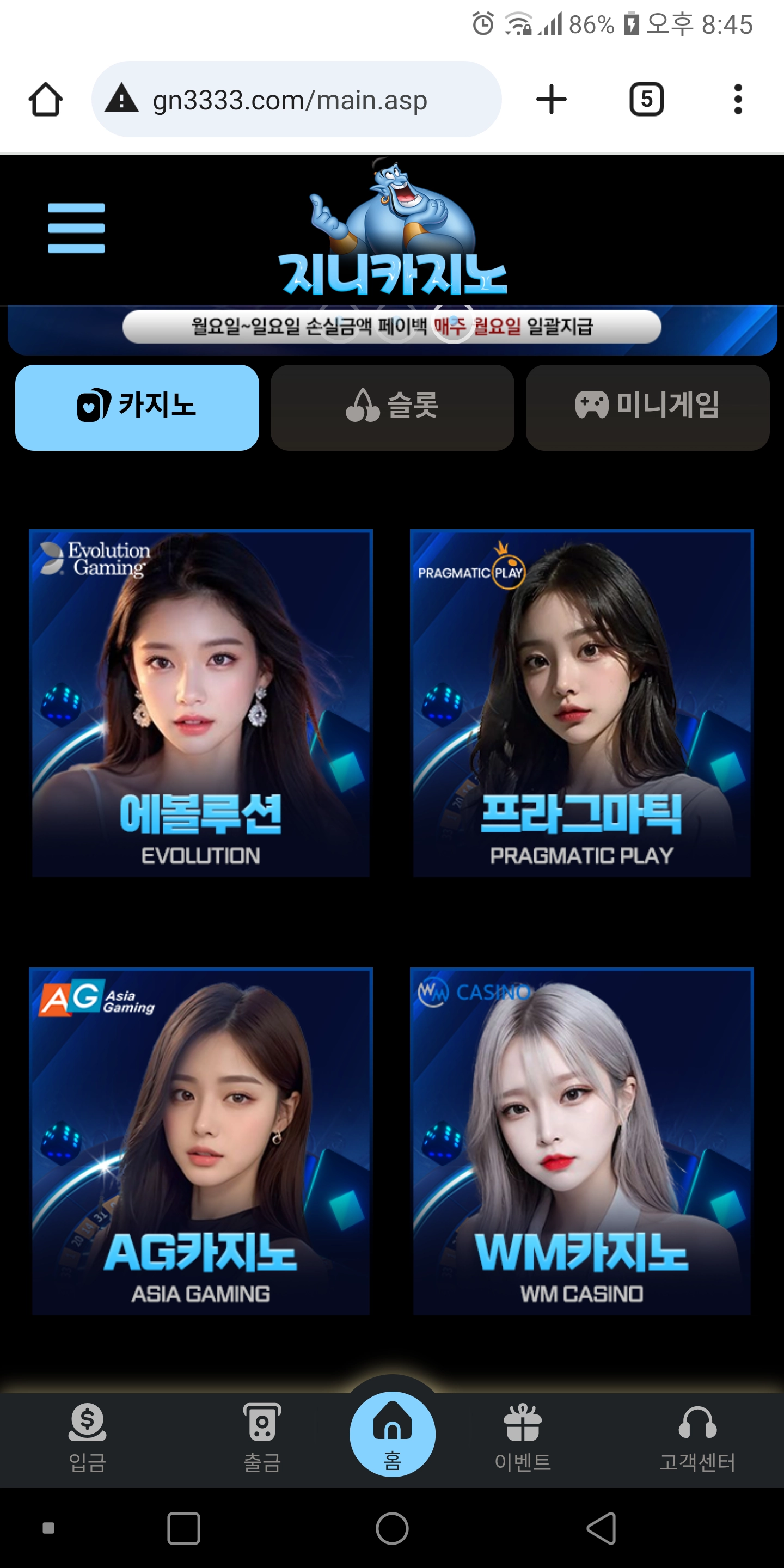Image resolution: width=784 pixels, height=1568 pixels.
Task: Go to the 출금 withdrawal page
Action: [x=262, y=1438]
